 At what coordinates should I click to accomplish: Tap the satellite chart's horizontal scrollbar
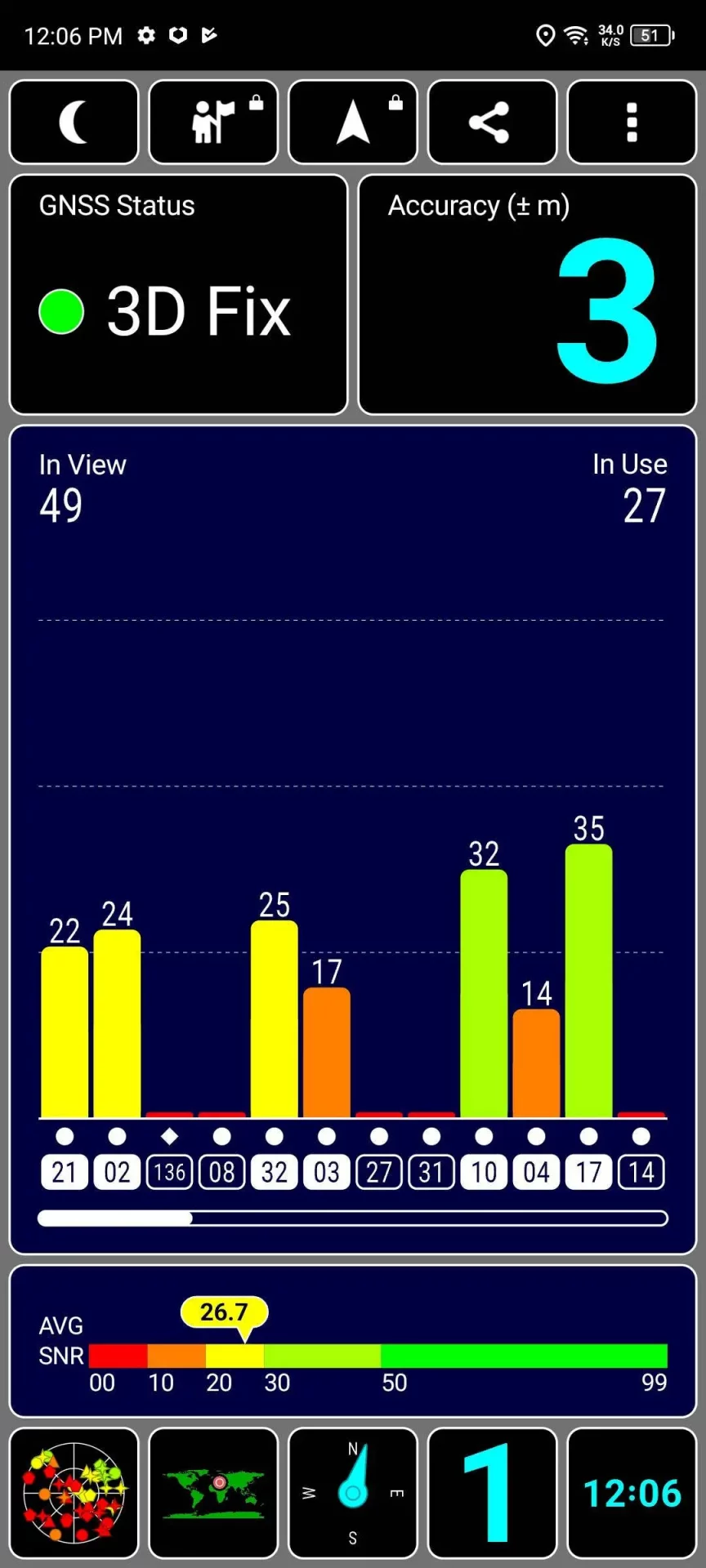click(353, 1218)
